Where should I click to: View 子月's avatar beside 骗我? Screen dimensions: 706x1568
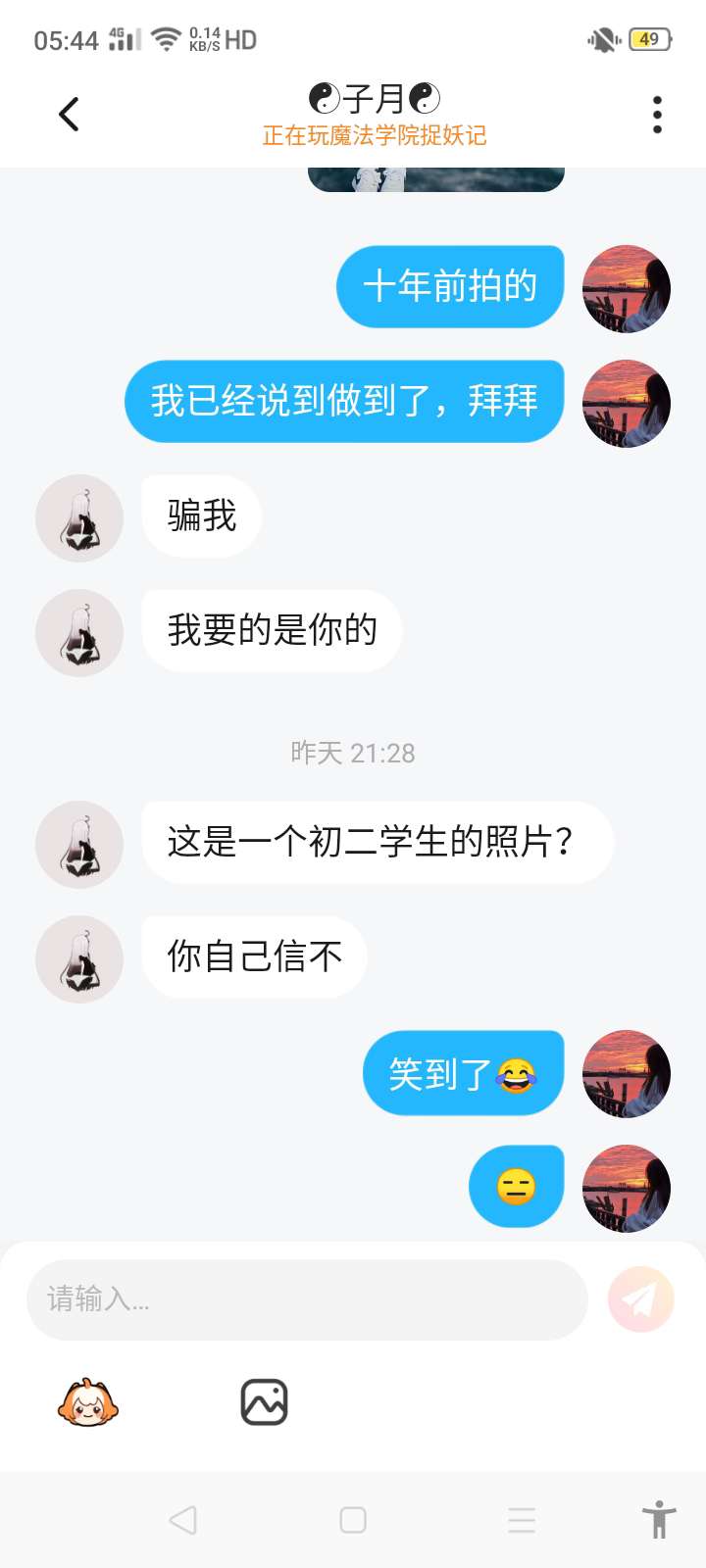tap(79, 518)
